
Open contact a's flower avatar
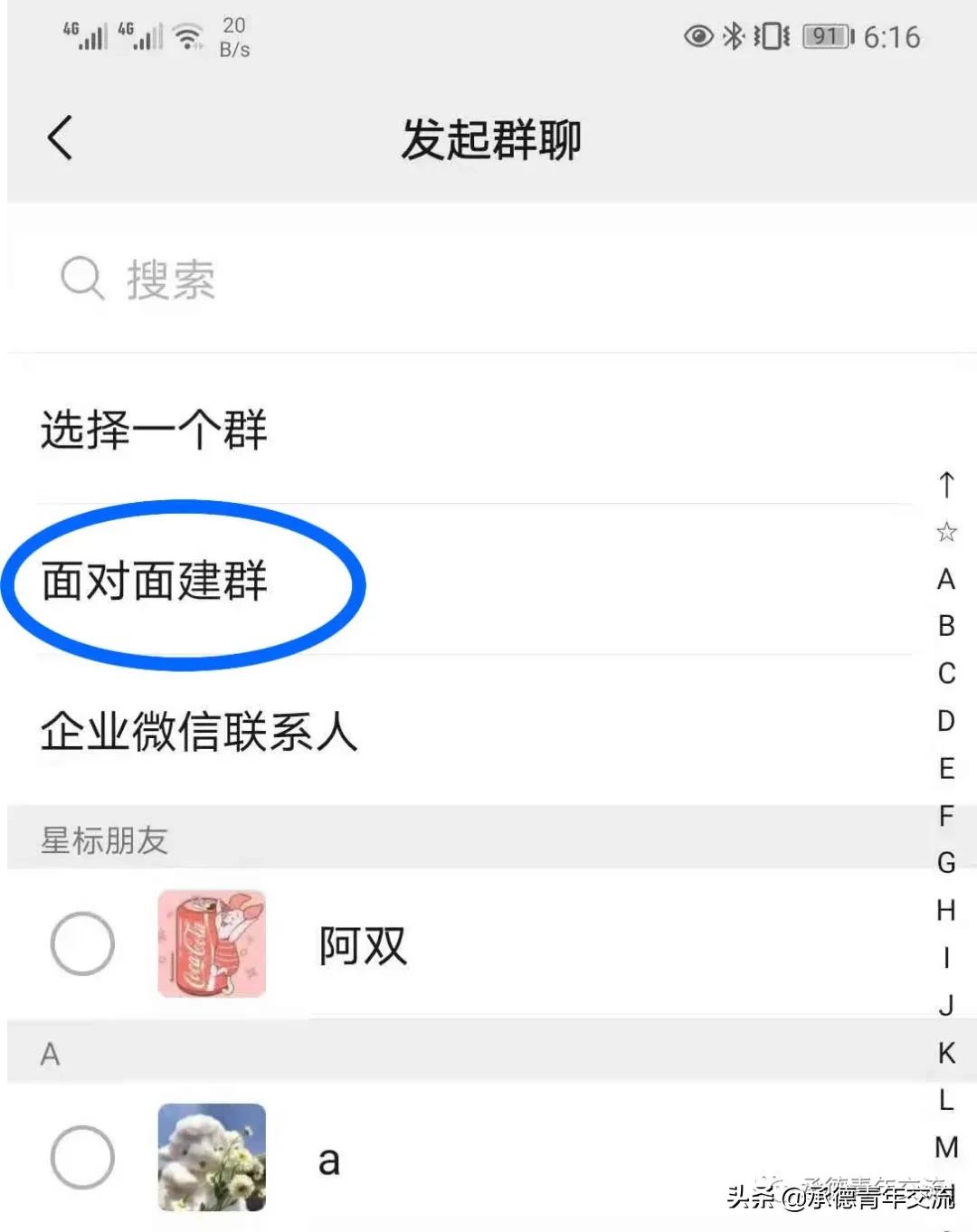pyautogui.click(x=211, y=1159)
